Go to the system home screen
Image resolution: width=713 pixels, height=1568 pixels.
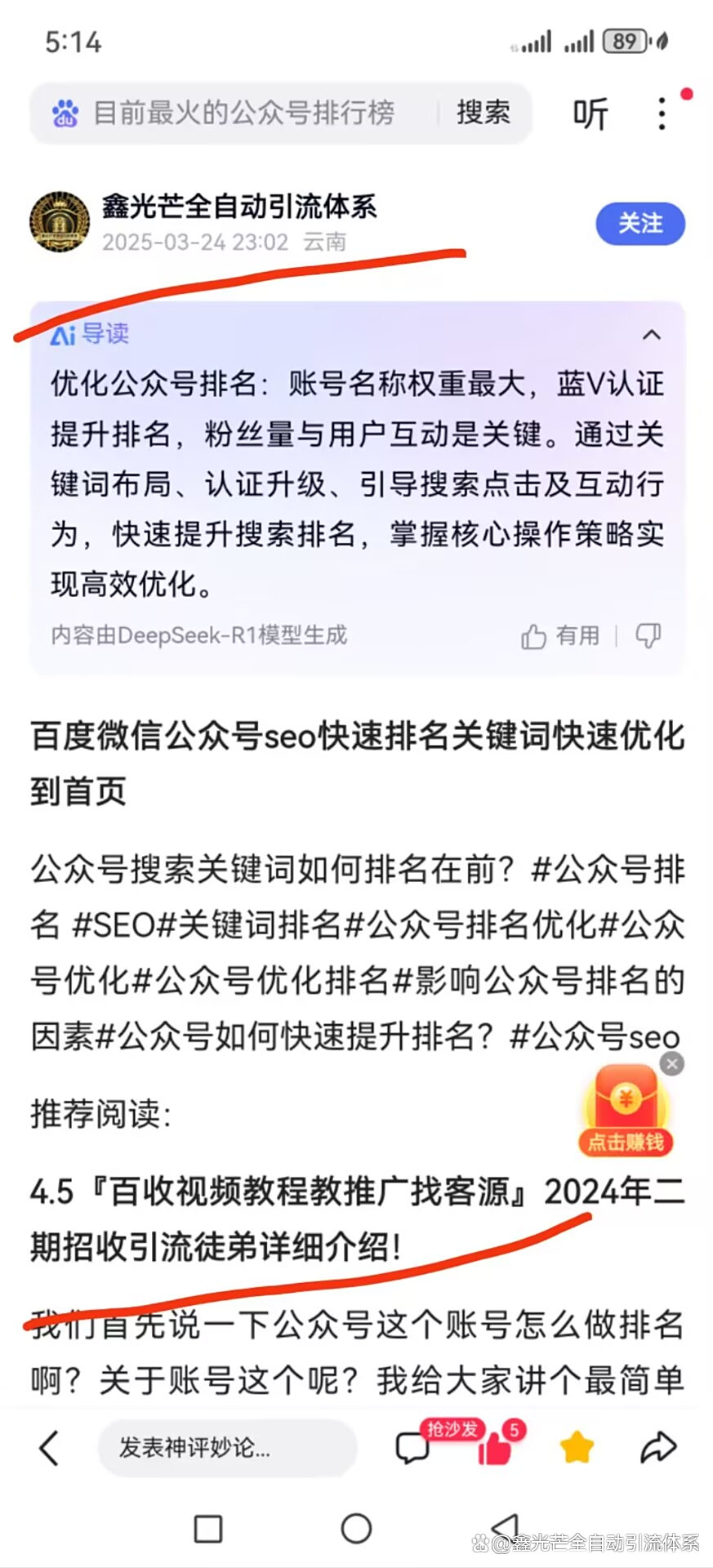356,1528
